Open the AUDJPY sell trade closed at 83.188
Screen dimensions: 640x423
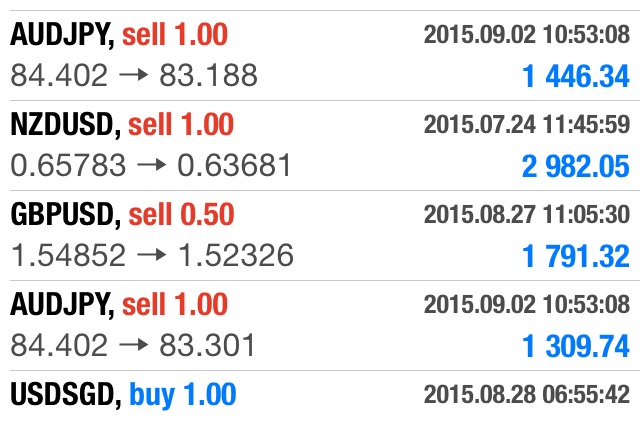pos(320,56)
